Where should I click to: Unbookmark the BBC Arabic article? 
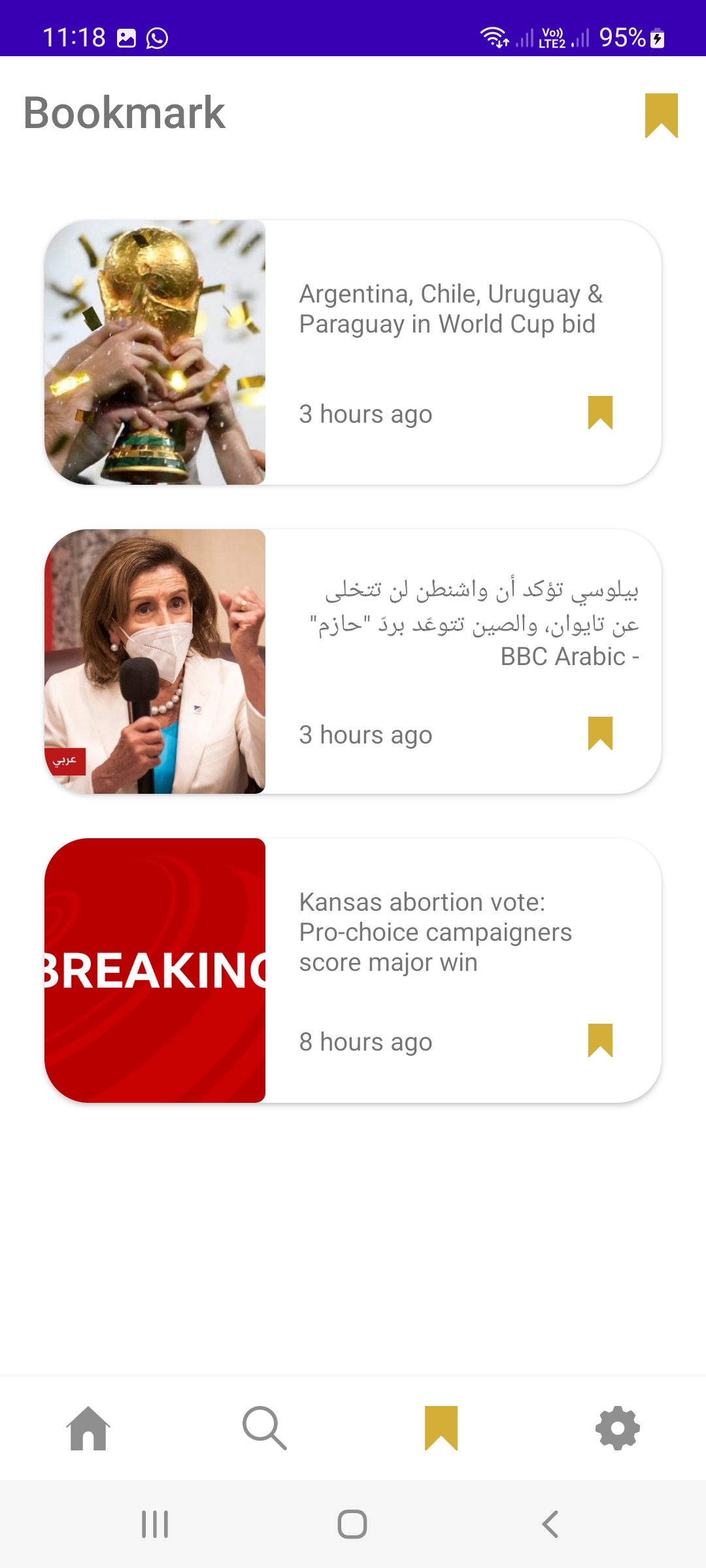[x=600, y=733]
